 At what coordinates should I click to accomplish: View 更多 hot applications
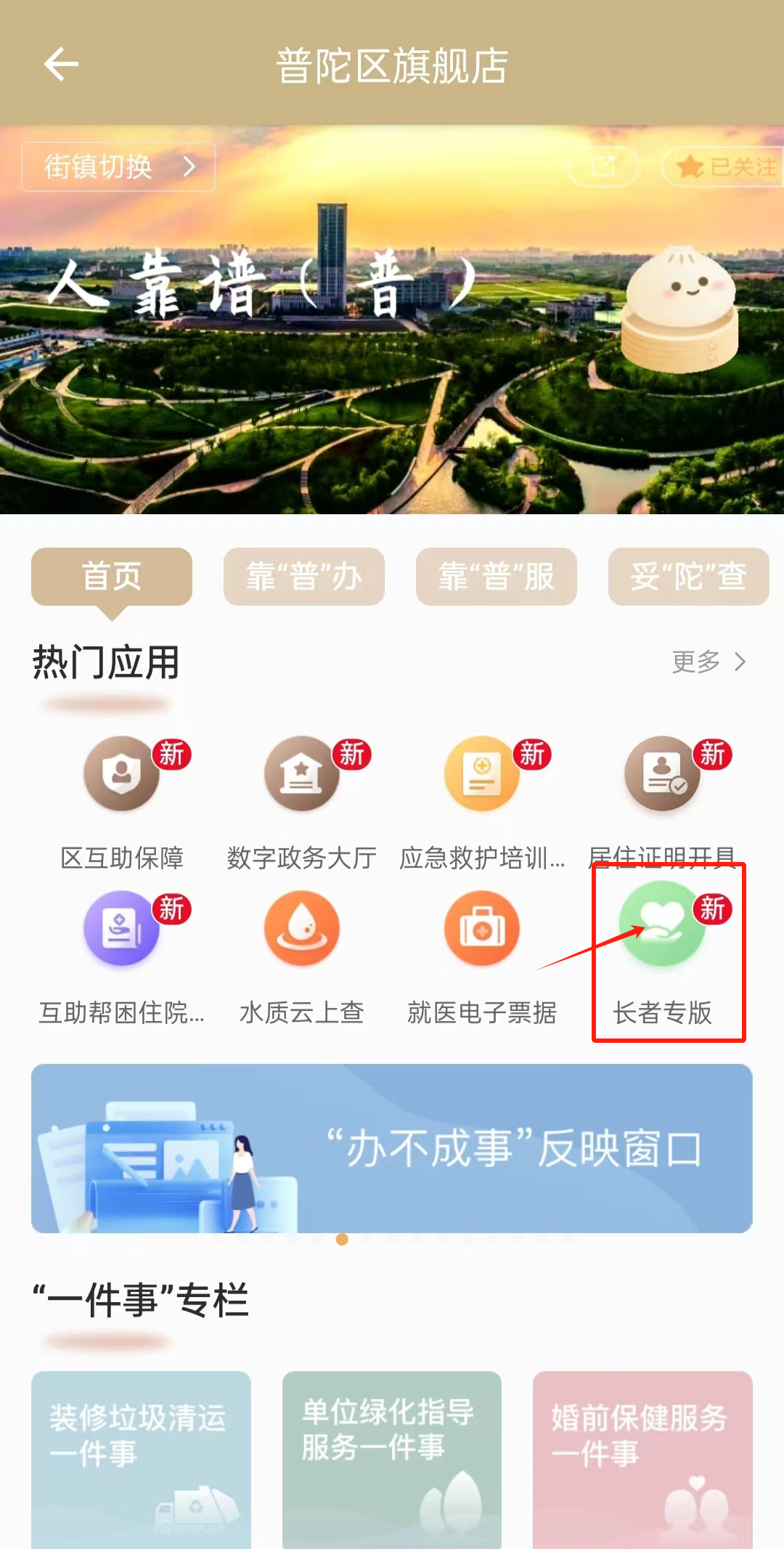tap(708, 662)
